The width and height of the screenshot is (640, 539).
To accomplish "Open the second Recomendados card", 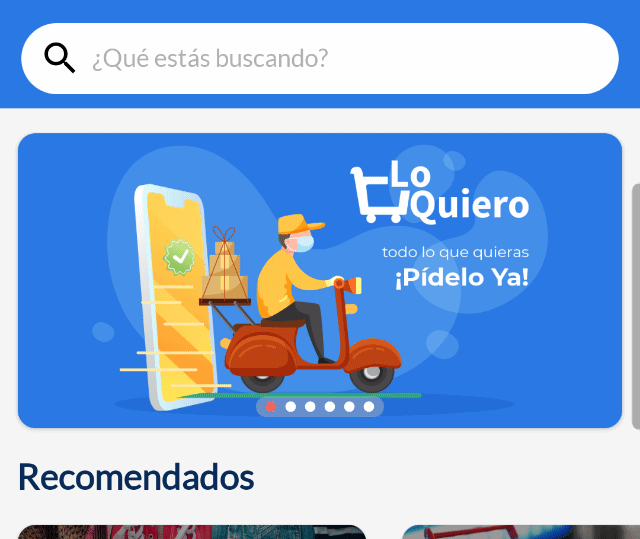I will pyautogui.click(x=520, y=532).
